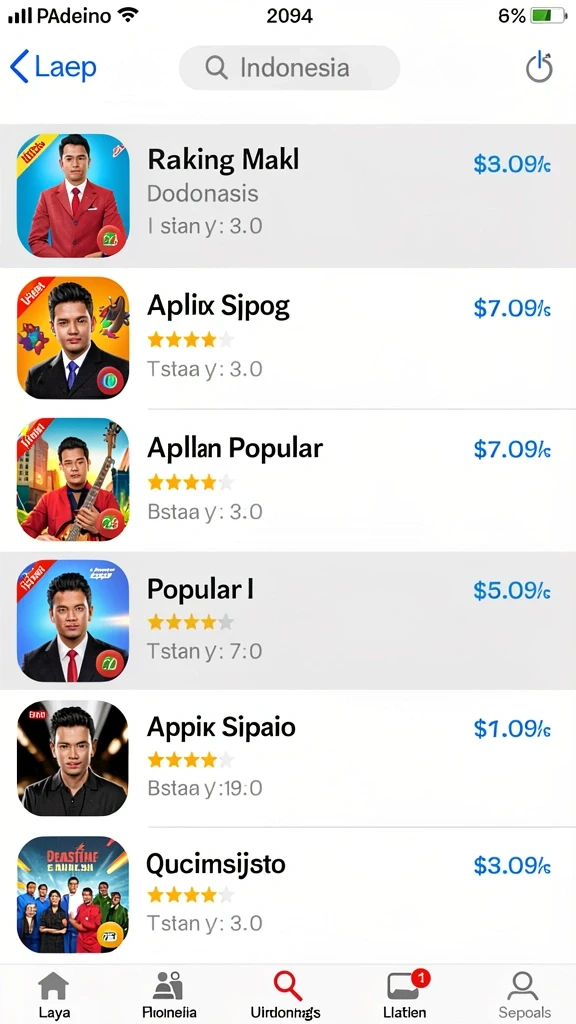Open the Qucimsijsto app listing
Screen dimensions: 576x1024
288,895
